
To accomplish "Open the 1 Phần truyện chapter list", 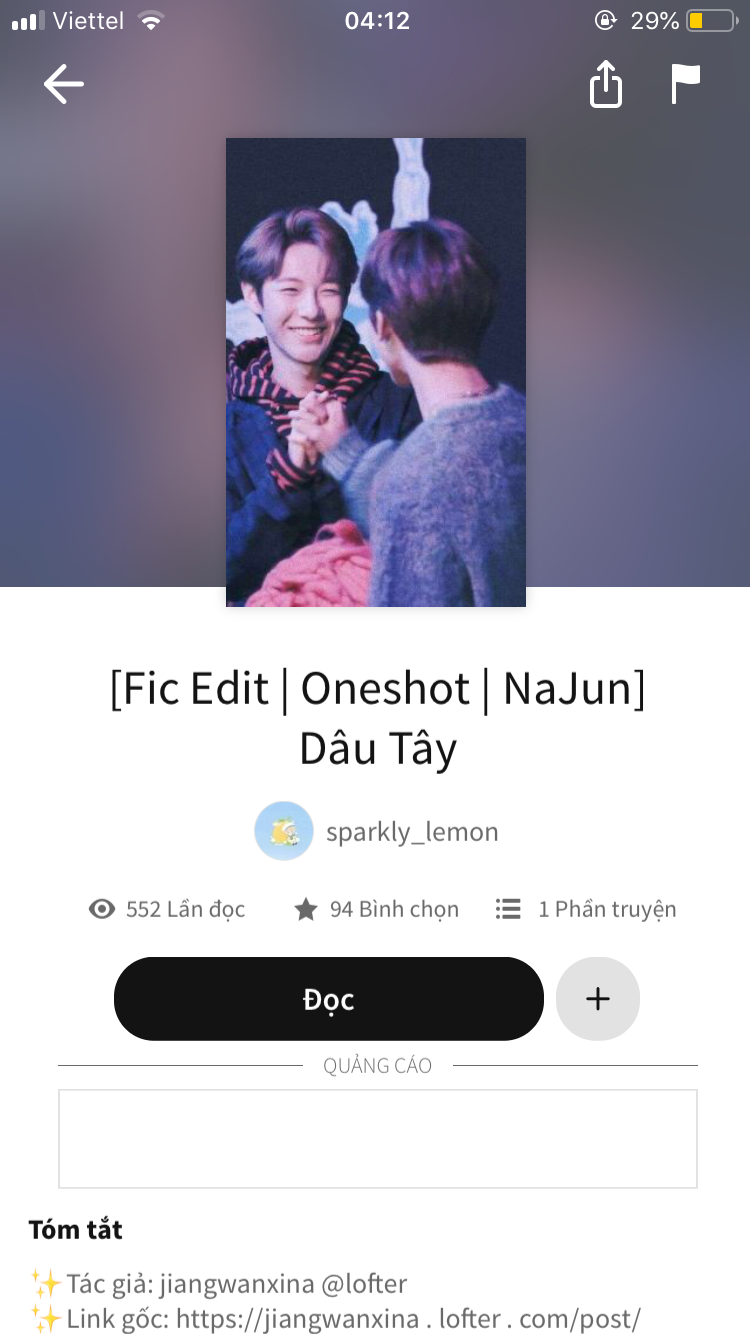I will coord(586,909).
